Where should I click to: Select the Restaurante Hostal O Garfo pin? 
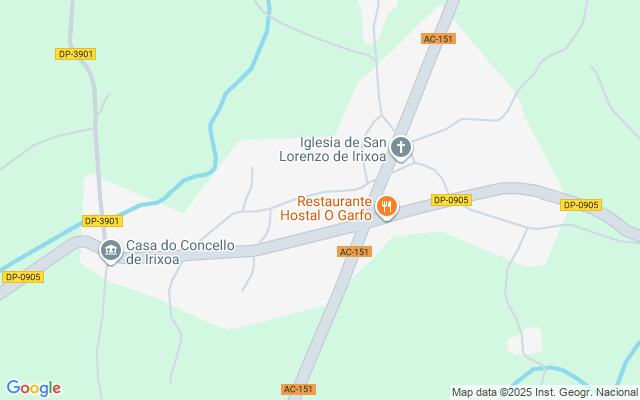(387, 207)
